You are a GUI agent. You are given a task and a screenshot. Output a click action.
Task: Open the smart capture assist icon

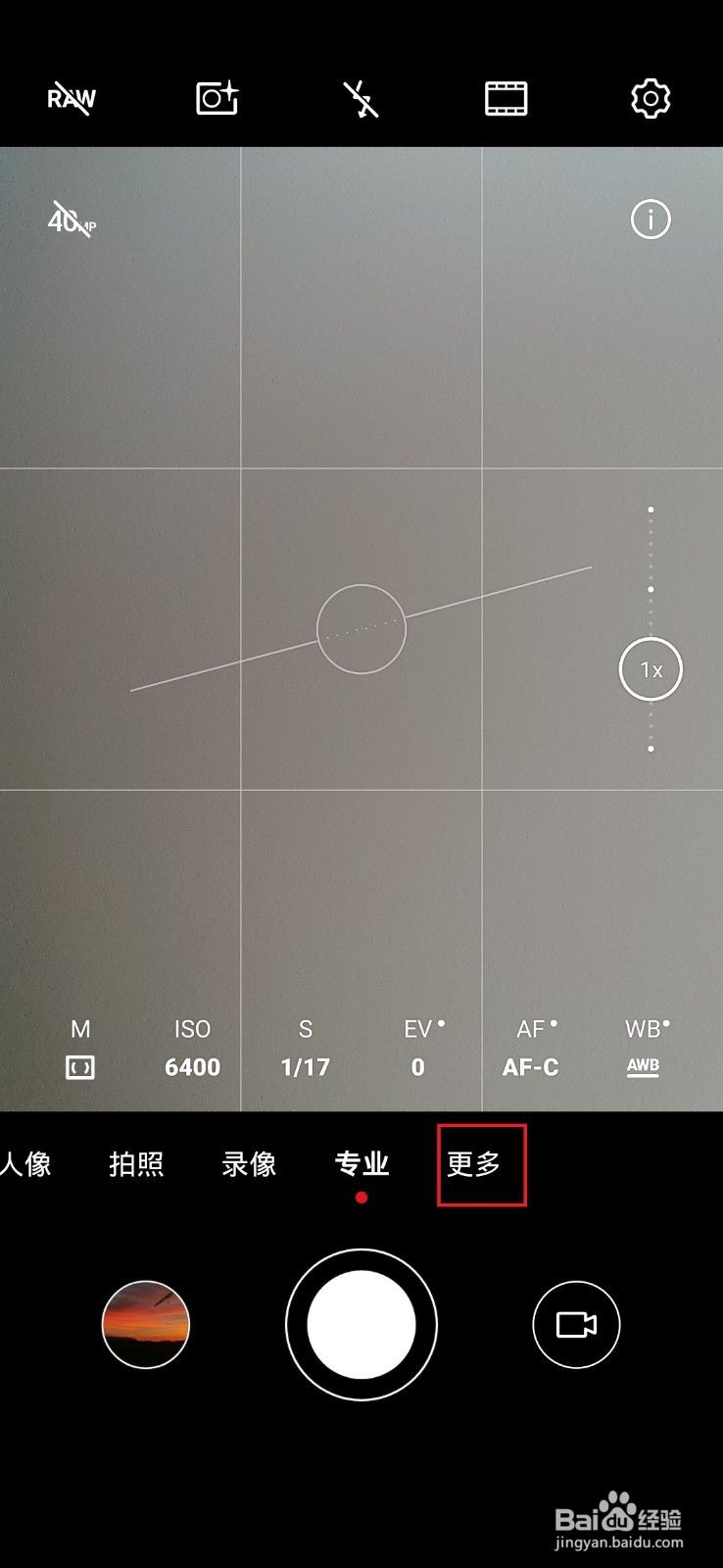click(x=216, y=98)
